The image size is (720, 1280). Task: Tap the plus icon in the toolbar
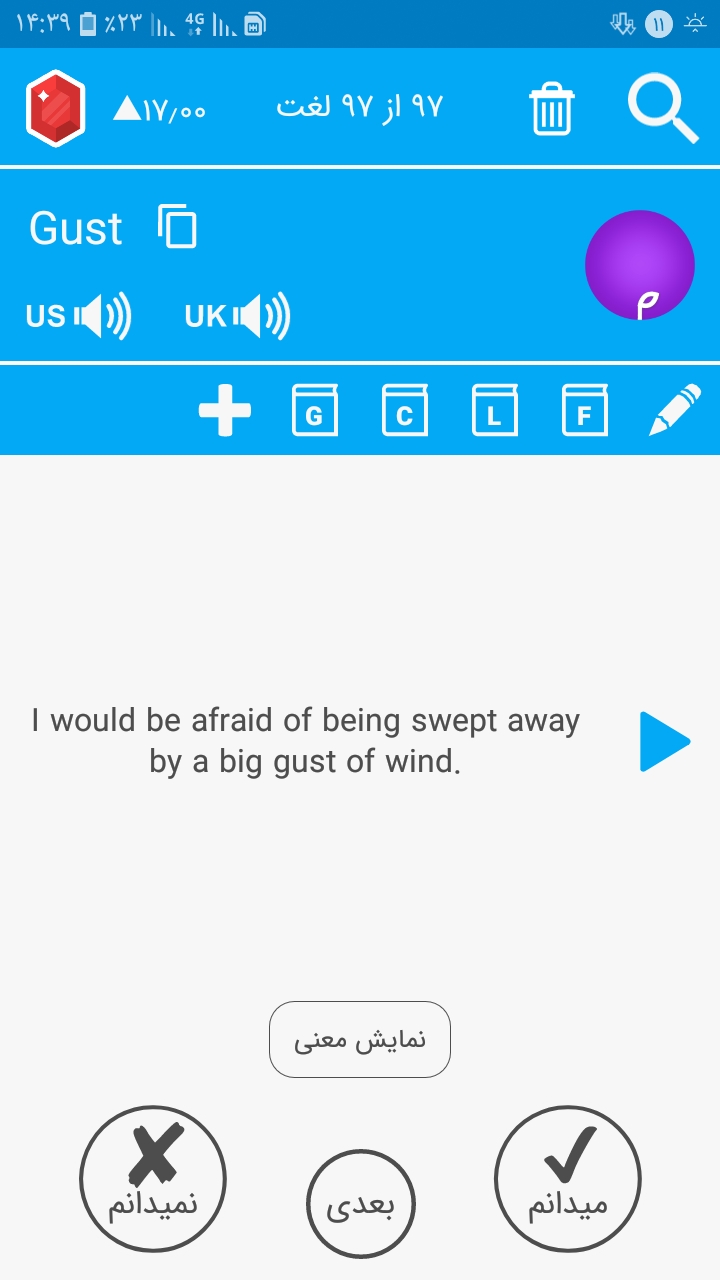225,410
